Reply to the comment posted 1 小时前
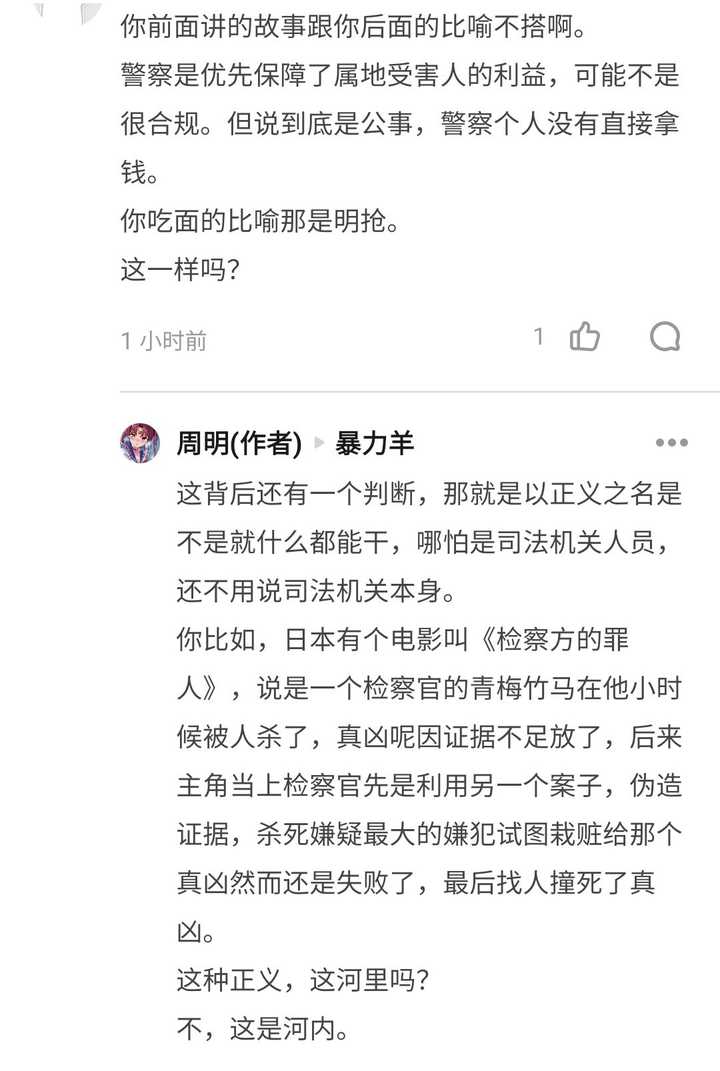 click(665, 338)
